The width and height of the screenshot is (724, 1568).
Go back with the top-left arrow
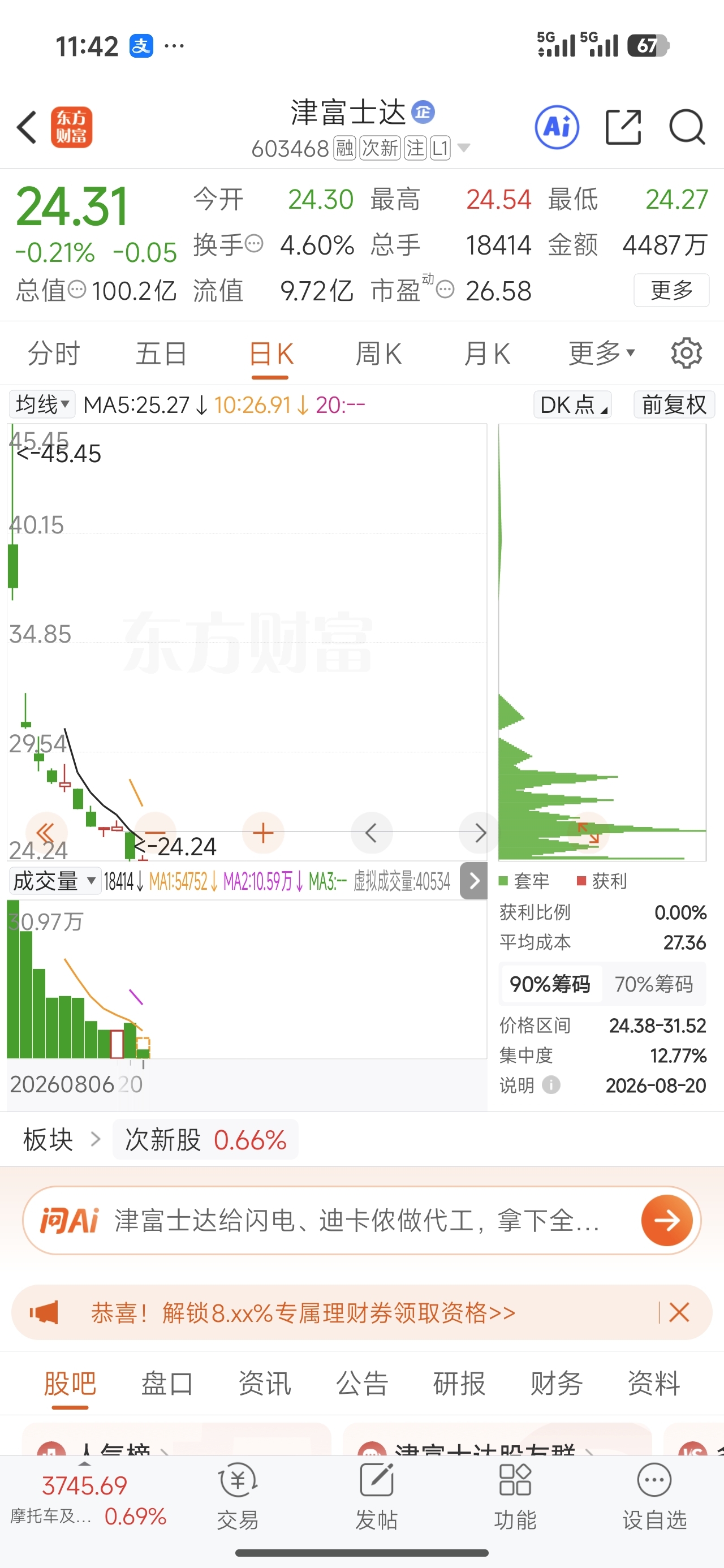click(27, 127)
